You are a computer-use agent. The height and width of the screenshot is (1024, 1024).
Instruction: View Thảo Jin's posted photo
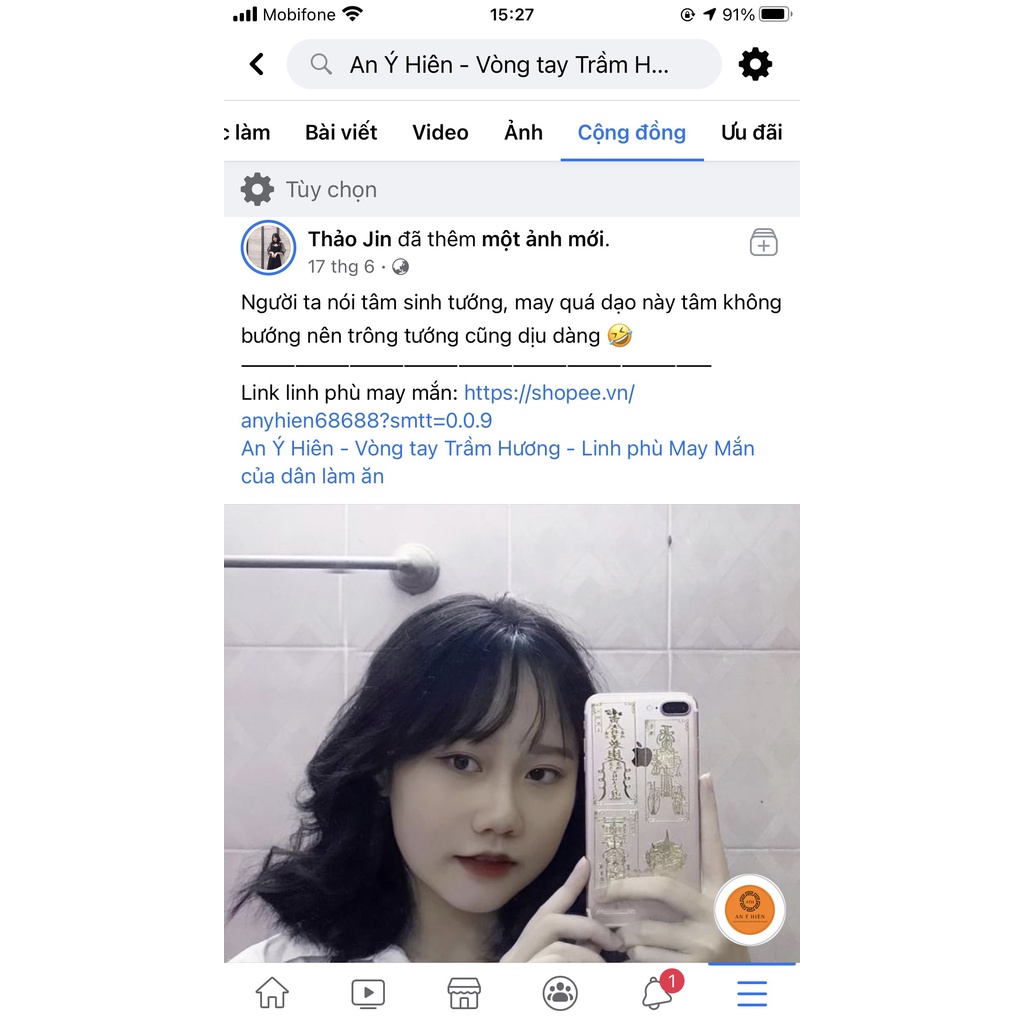click(x=511, y=733)
